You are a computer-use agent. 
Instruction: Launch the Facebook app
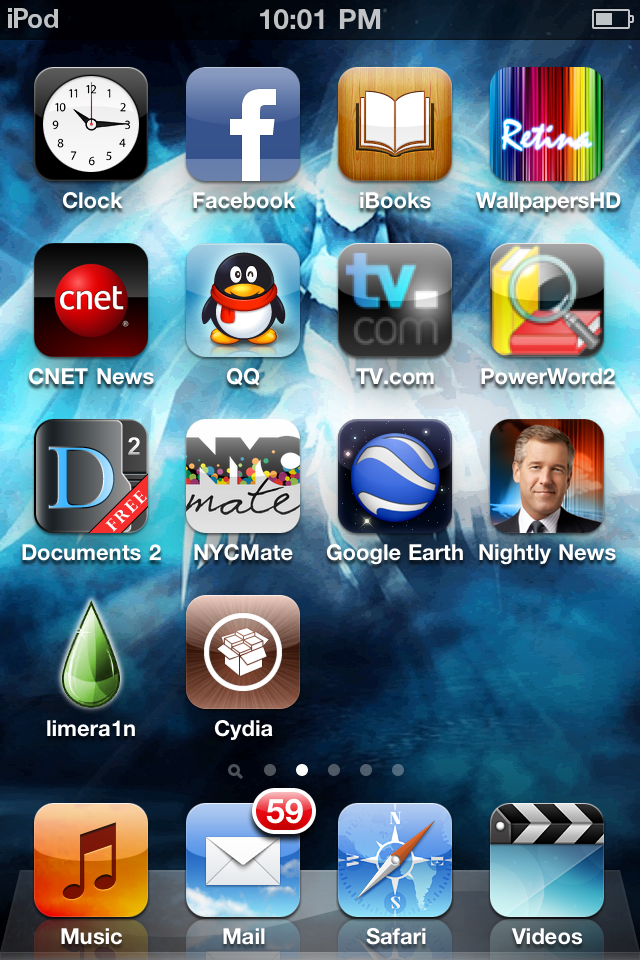tap(243, 124)
